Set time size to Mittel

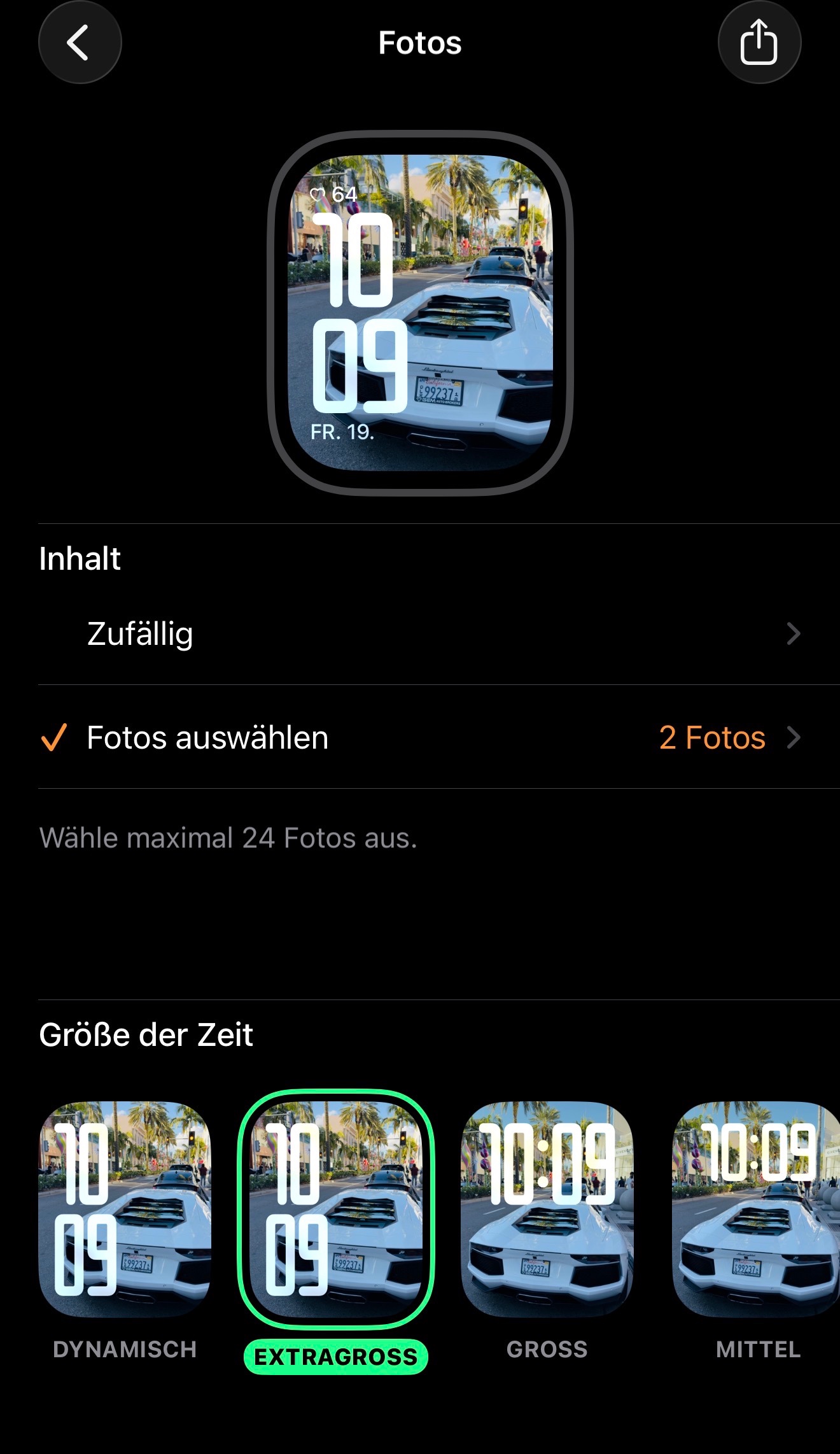coord(757,1209)
